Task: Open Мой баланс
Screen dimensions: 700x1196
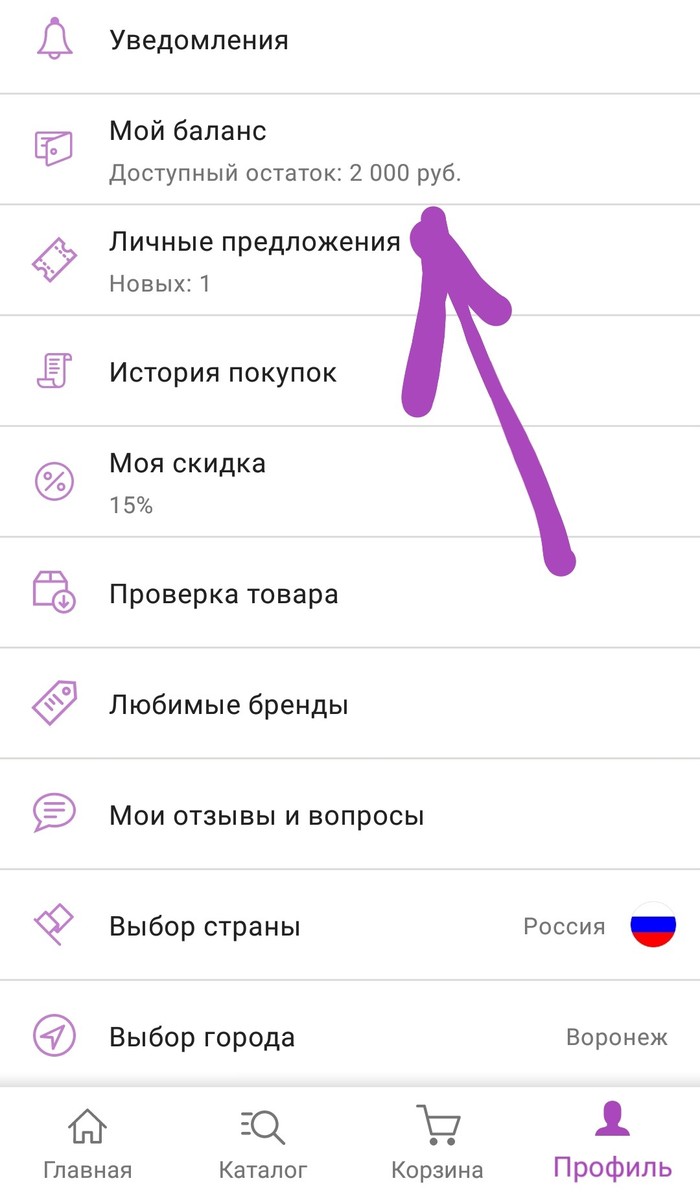Action: (187, 131)
